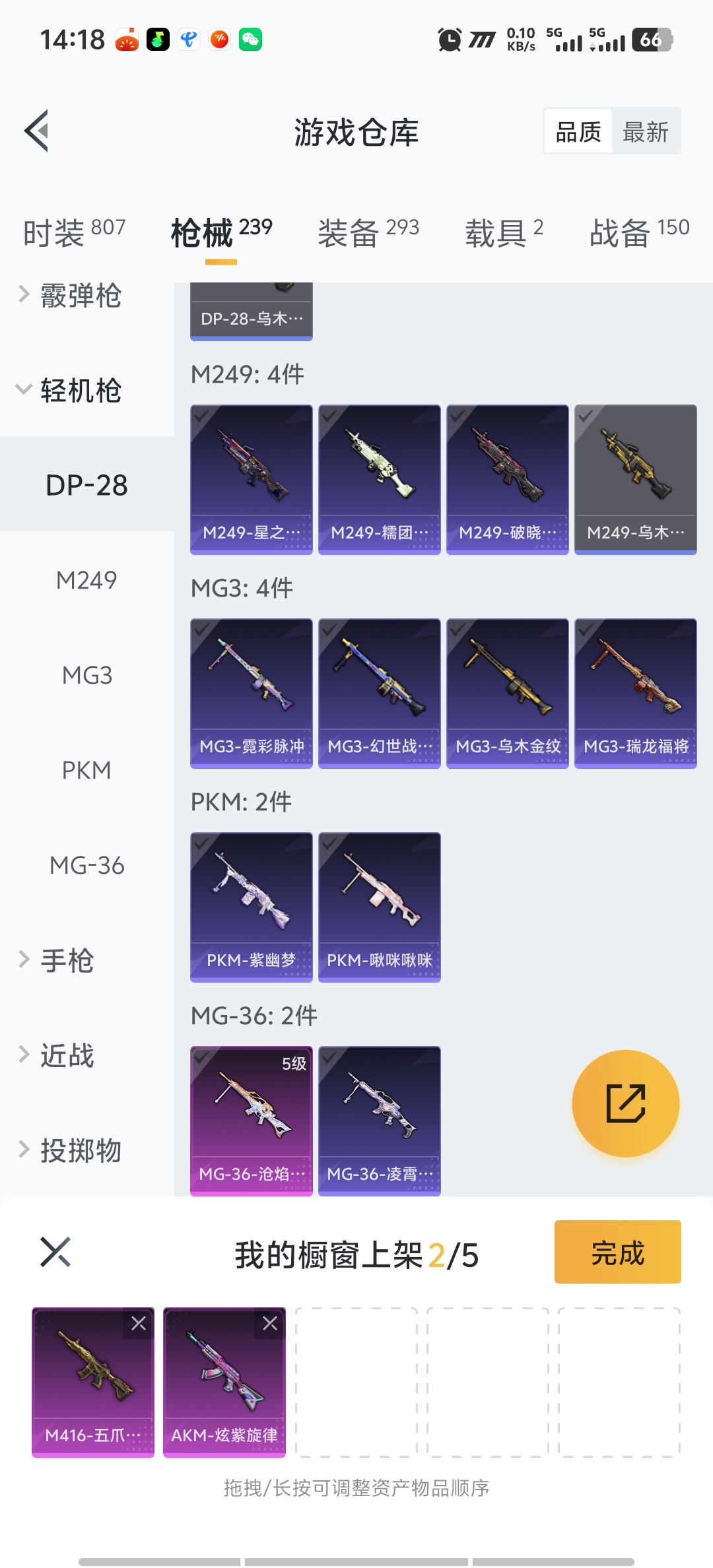Remove M416-五爪 from showcase
Image resolution: width=713 pixels, height=1568 pixels.
[x=139, y=1323]
